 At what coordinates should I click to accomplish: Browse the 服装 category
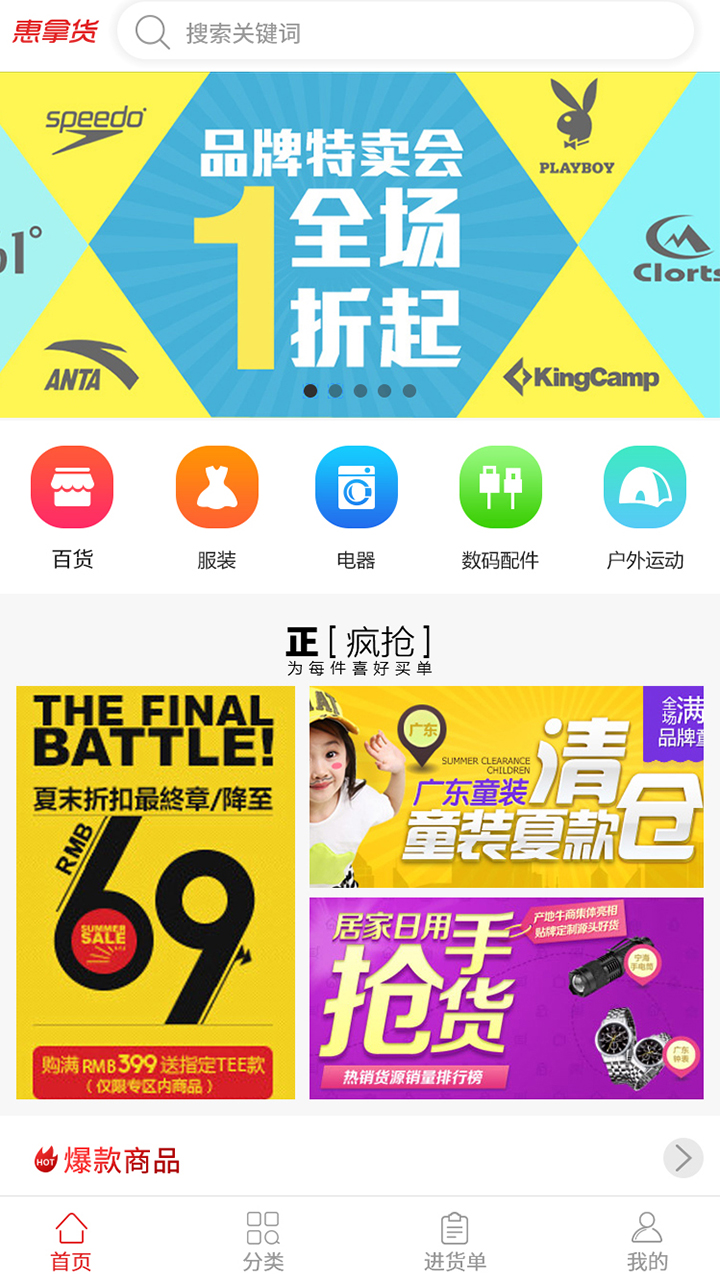click(x=216, y=507)
